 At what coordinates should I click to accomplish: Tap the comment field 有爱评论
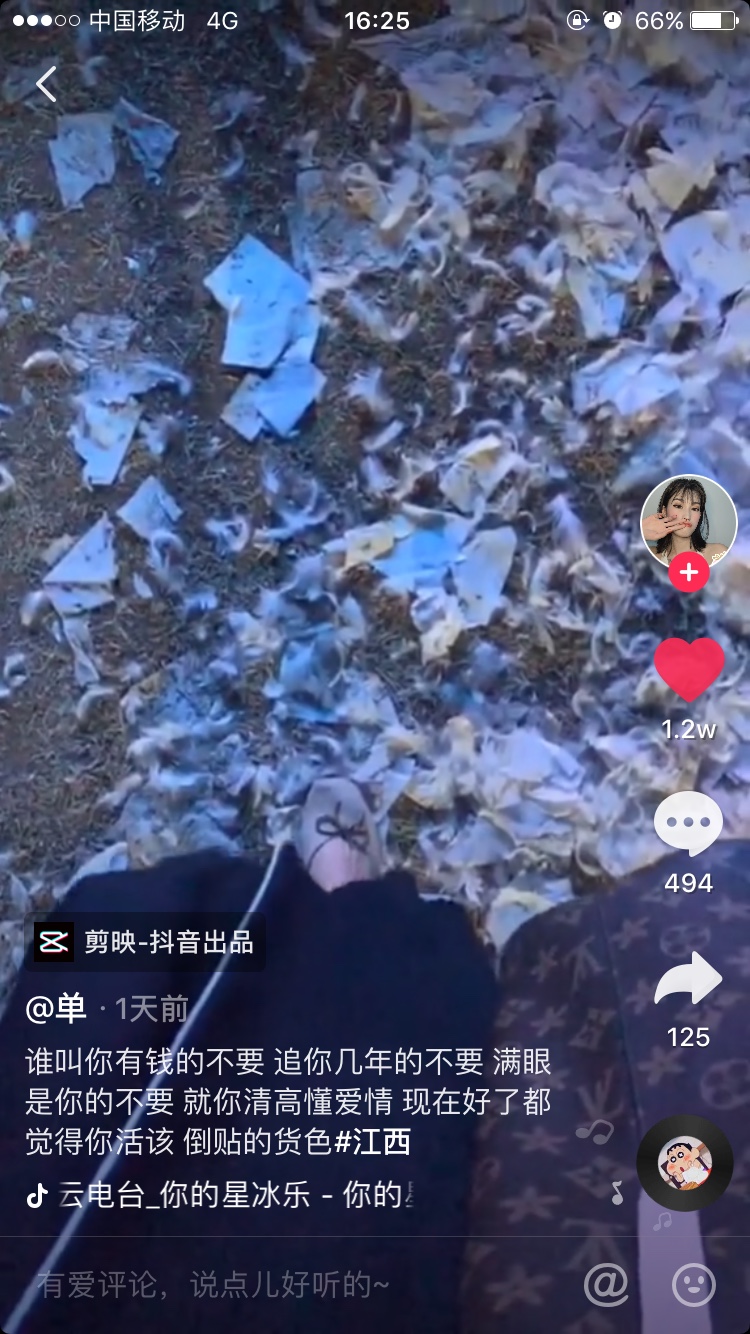tap(214, 1285)
